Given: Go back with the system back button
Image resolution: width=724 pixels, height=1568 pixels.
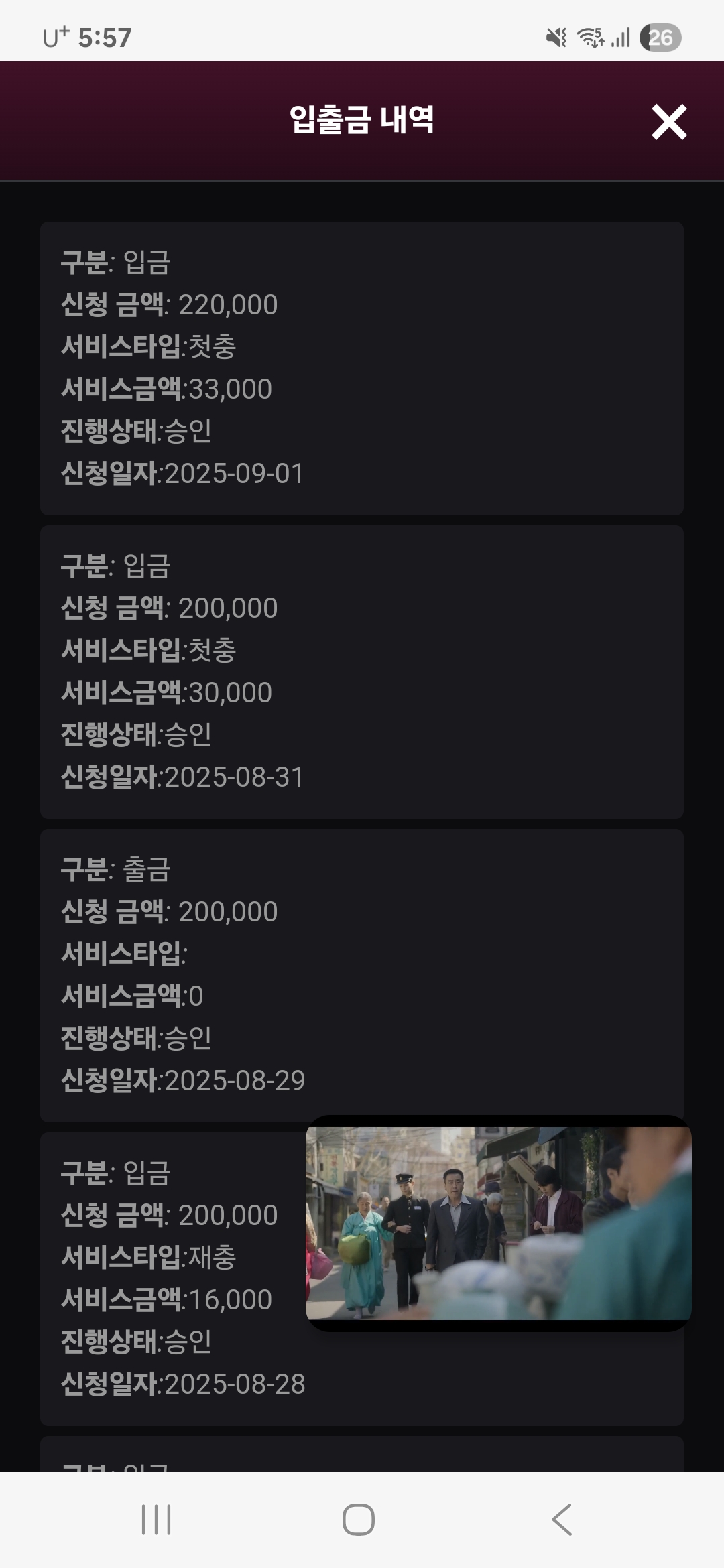Looking at the screenshot, I should click(x=562, y=1519).
